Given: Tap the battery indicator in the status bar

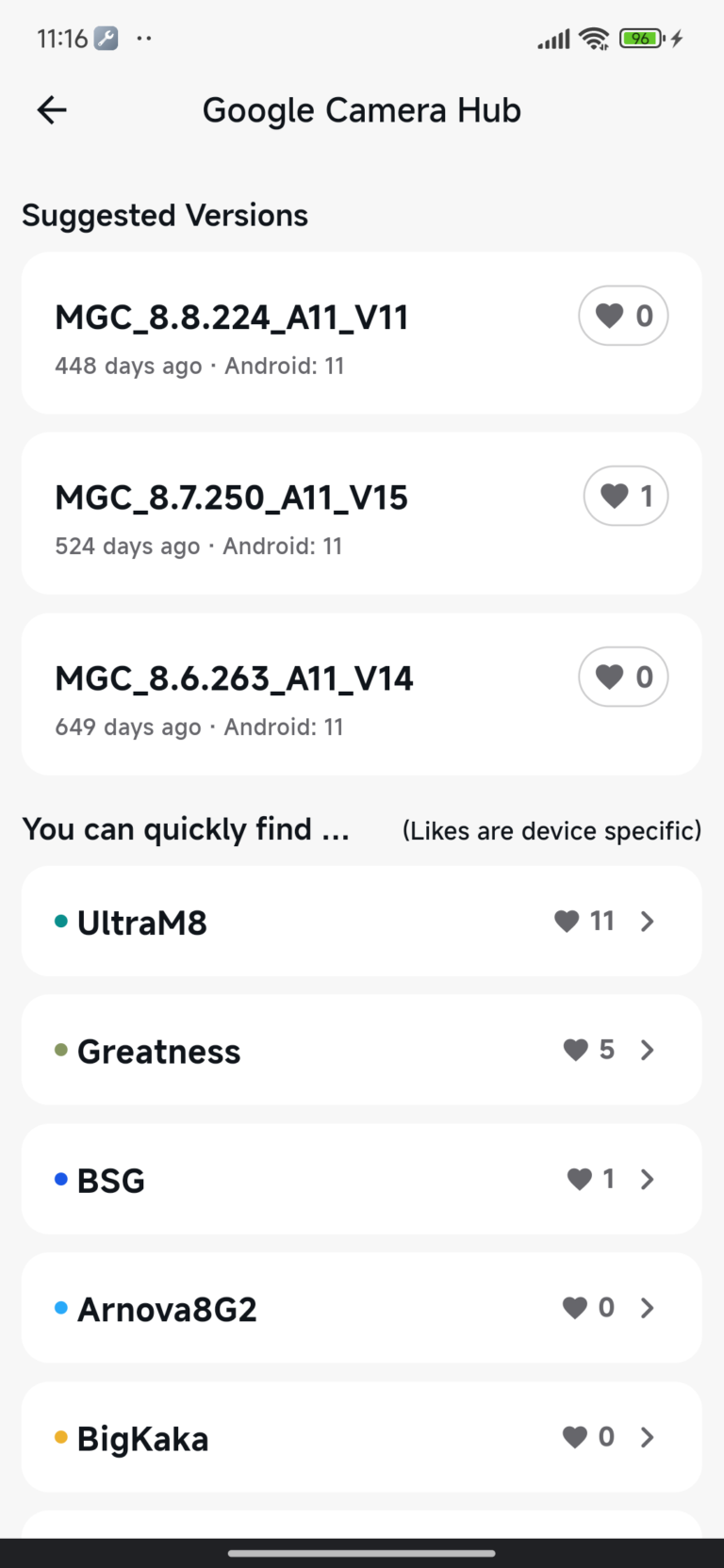Looking at the screenshot, I should [640, 39].
